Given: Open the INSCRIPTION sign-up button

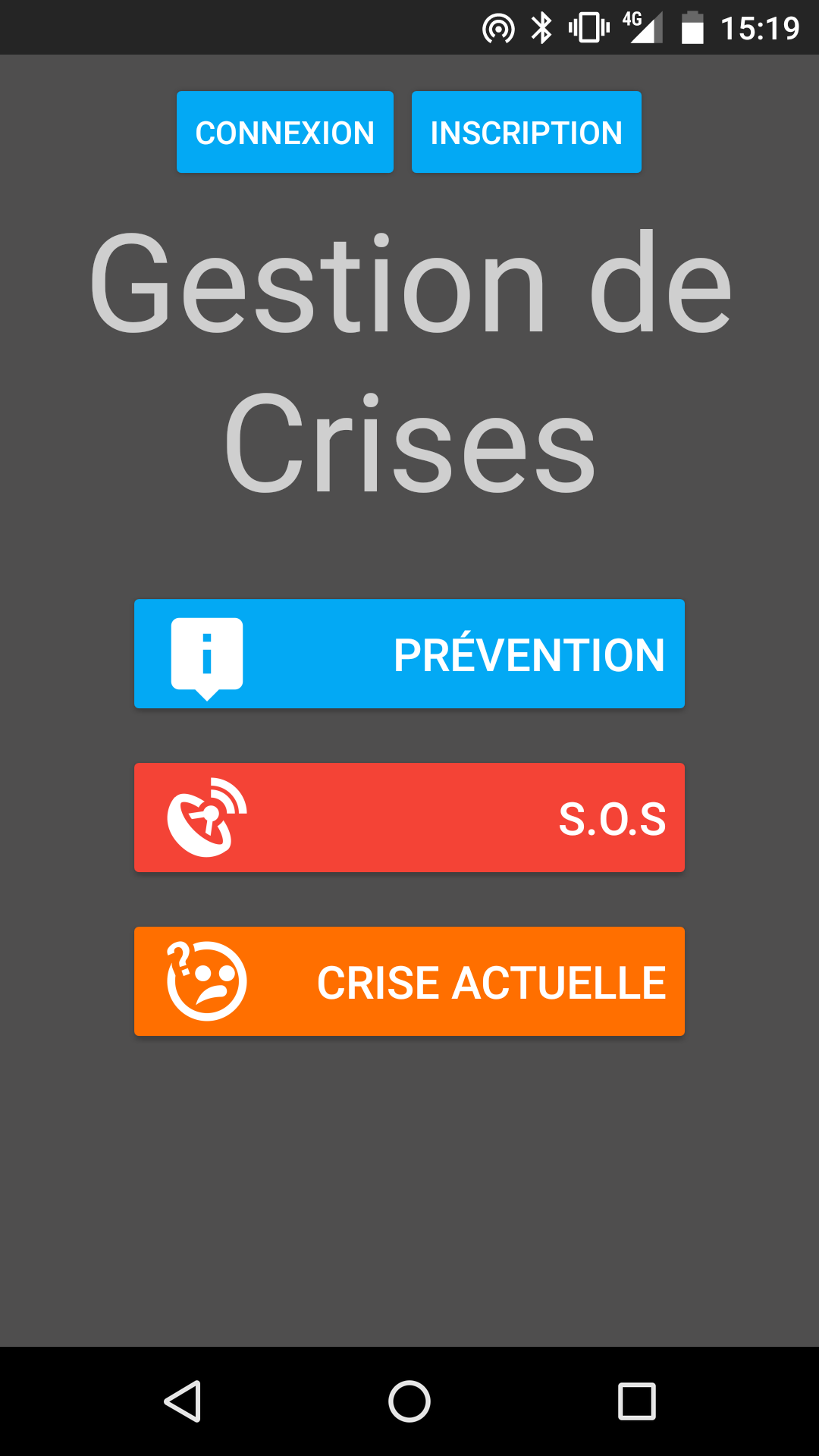Looking at the screenshot, I should [526, 132].
